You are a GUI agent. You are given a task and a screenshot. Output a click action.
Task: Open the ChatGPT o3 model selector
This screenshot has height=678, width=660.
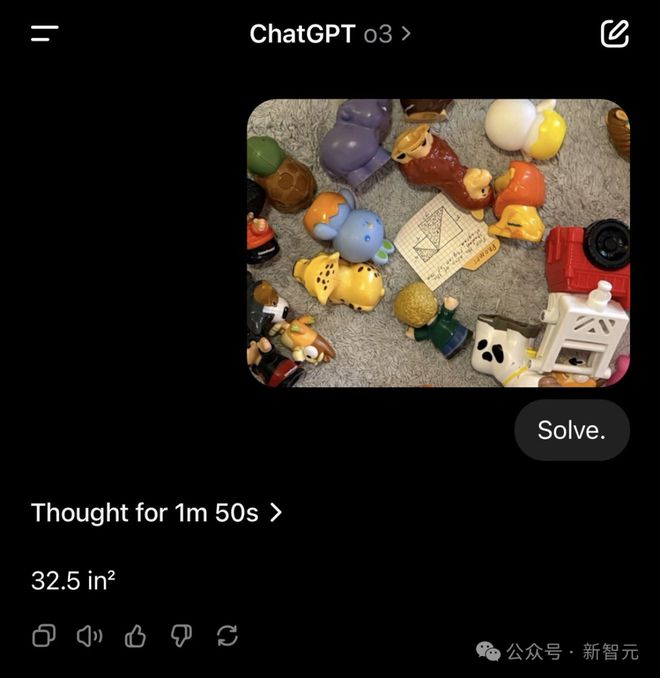[330, 34]
